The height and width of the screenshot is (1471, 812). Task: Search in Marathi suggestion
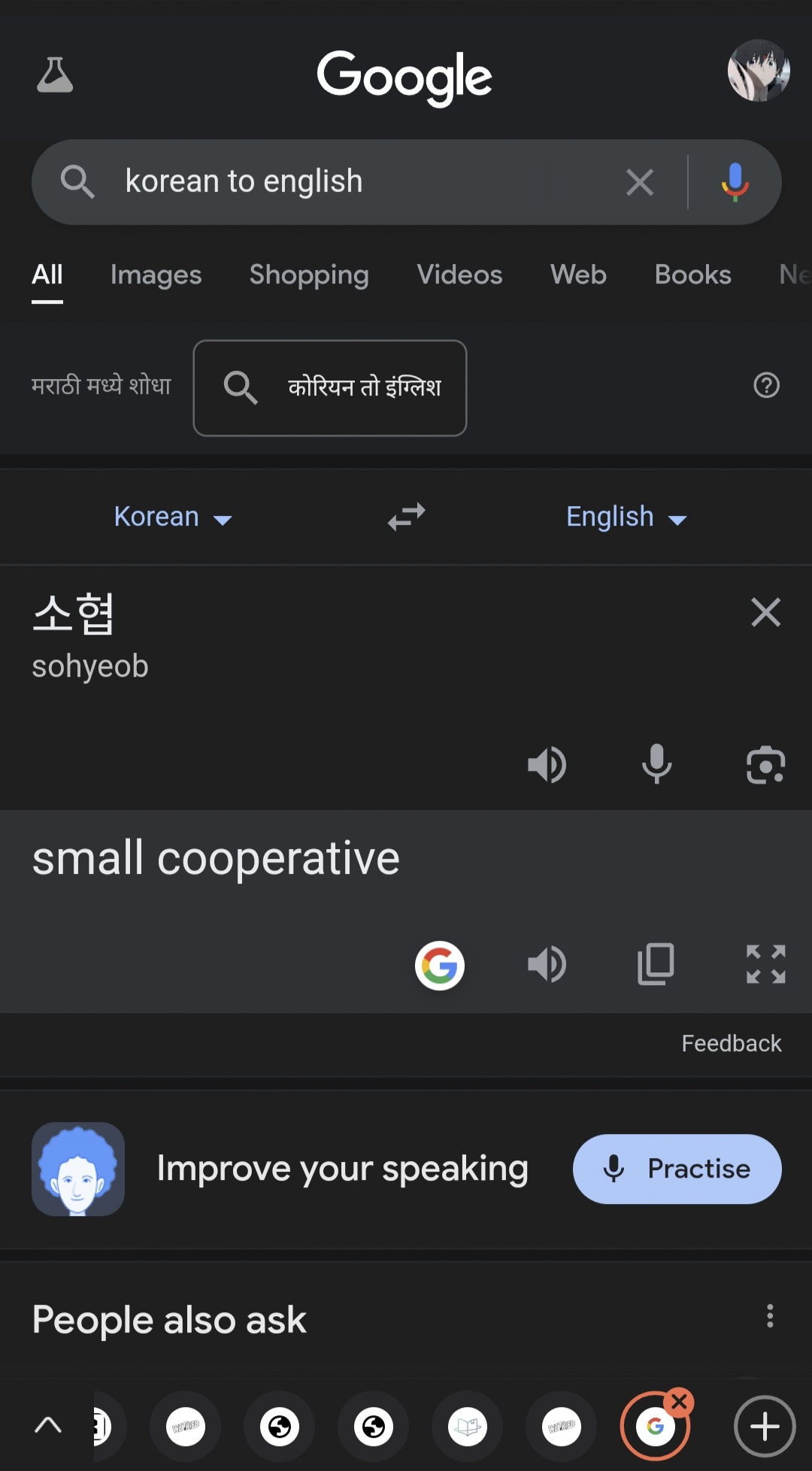(x=330, y=387)
